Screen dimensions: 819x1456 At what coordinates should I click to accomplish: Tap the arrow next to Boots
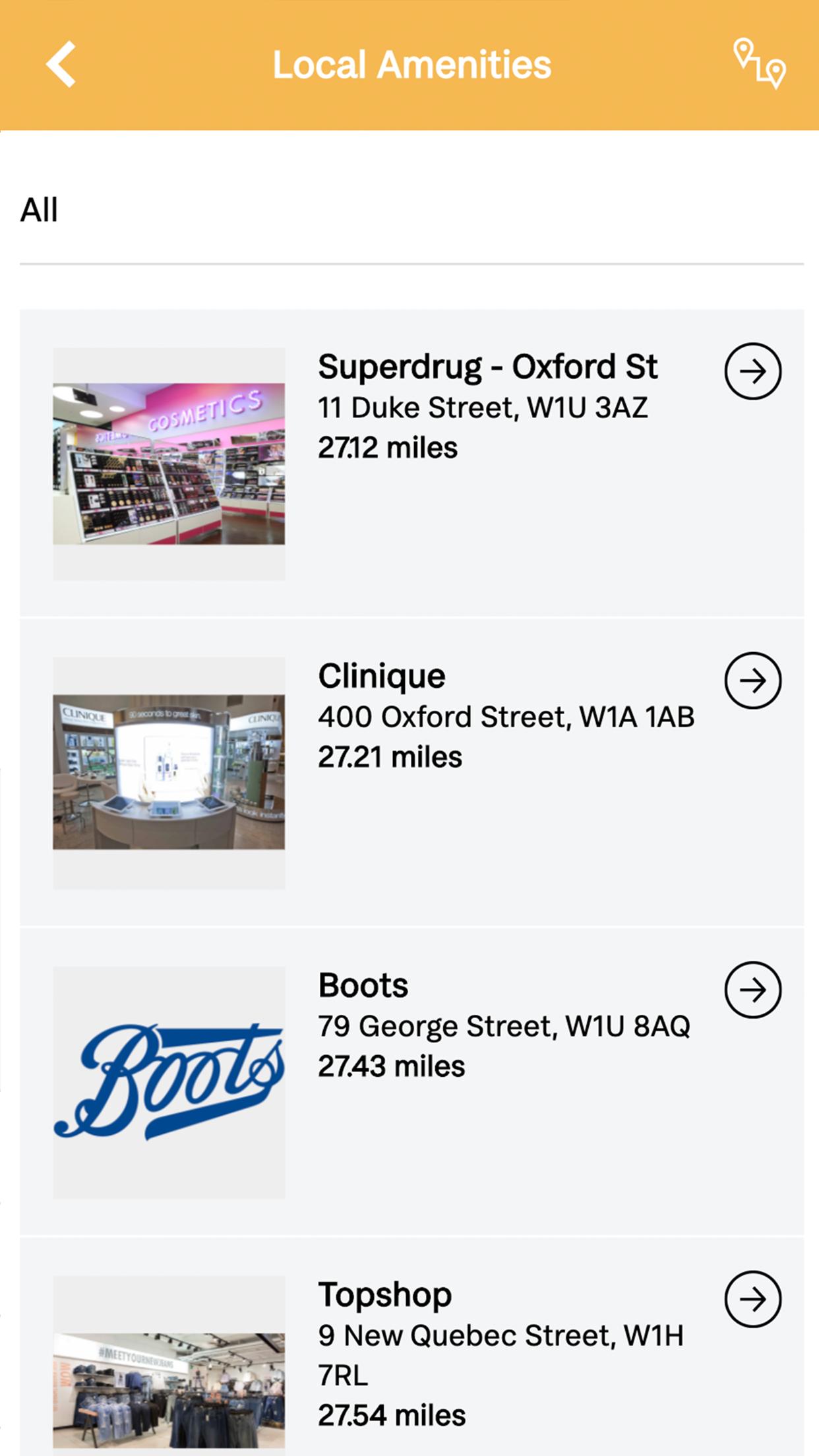tap(752, 990)
